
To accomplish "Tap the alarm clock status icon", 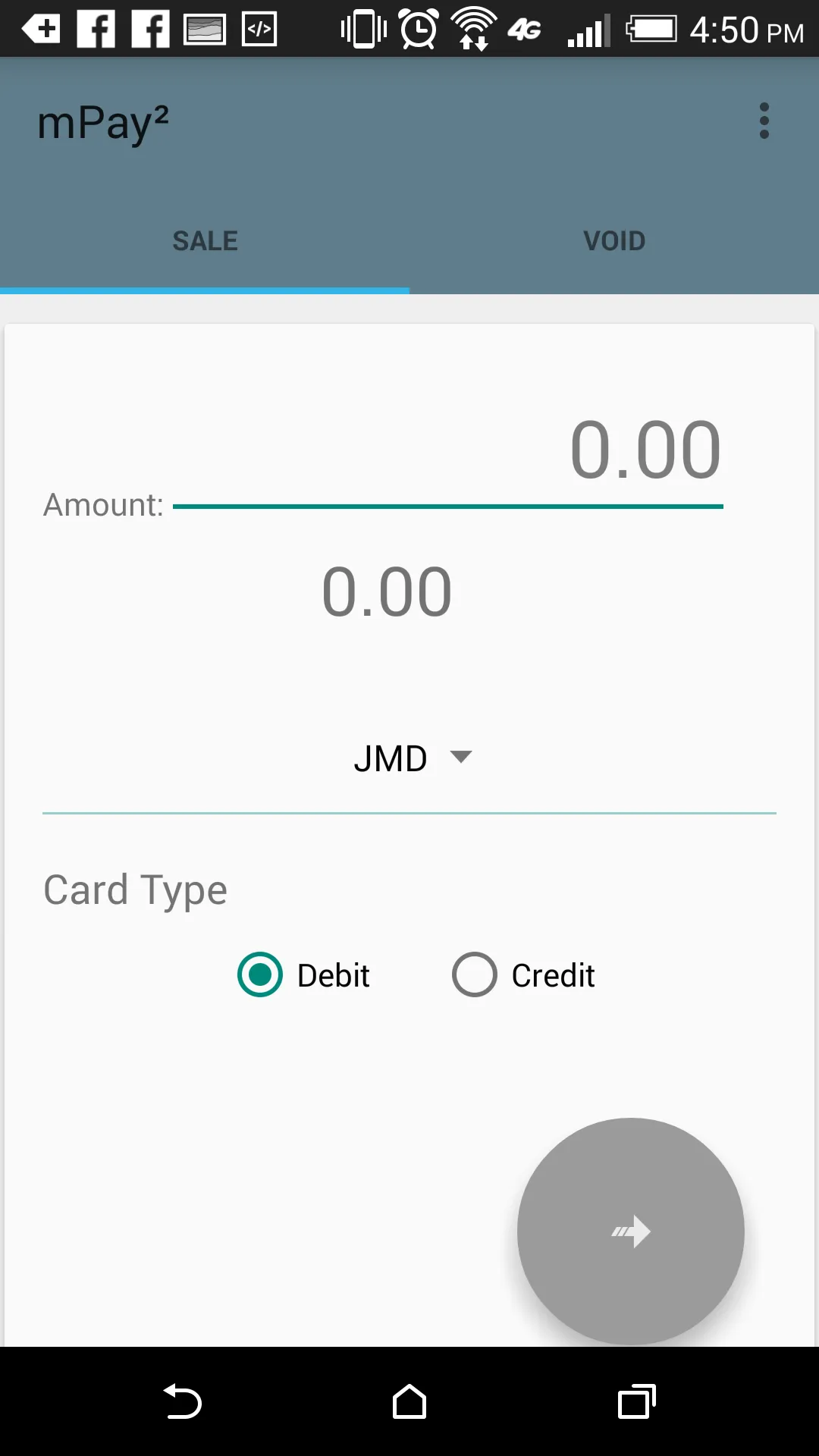I will [x=416, y=28].
